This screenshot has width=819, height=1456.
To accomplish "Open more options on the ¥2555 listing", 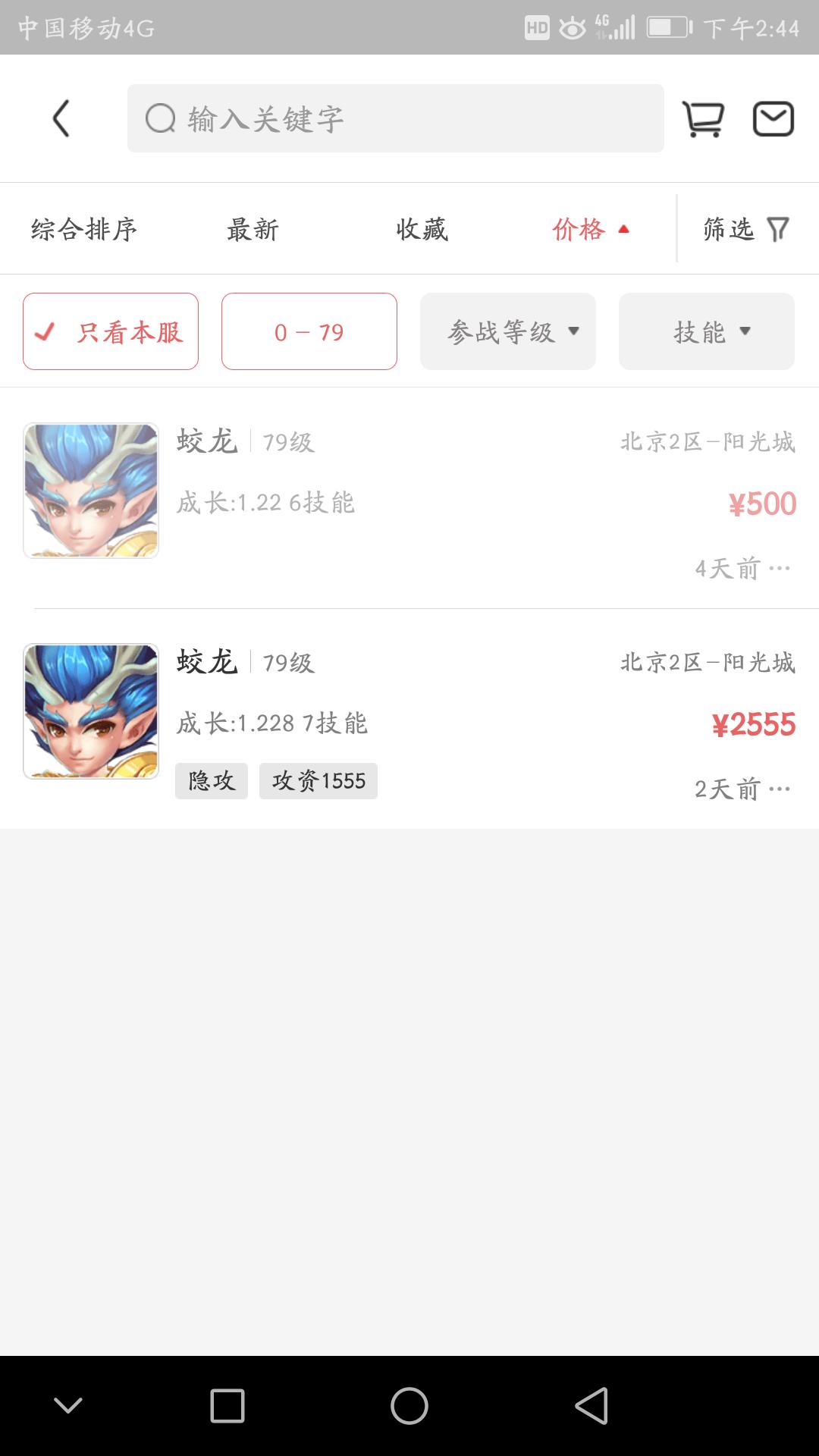I will [780, 789].
